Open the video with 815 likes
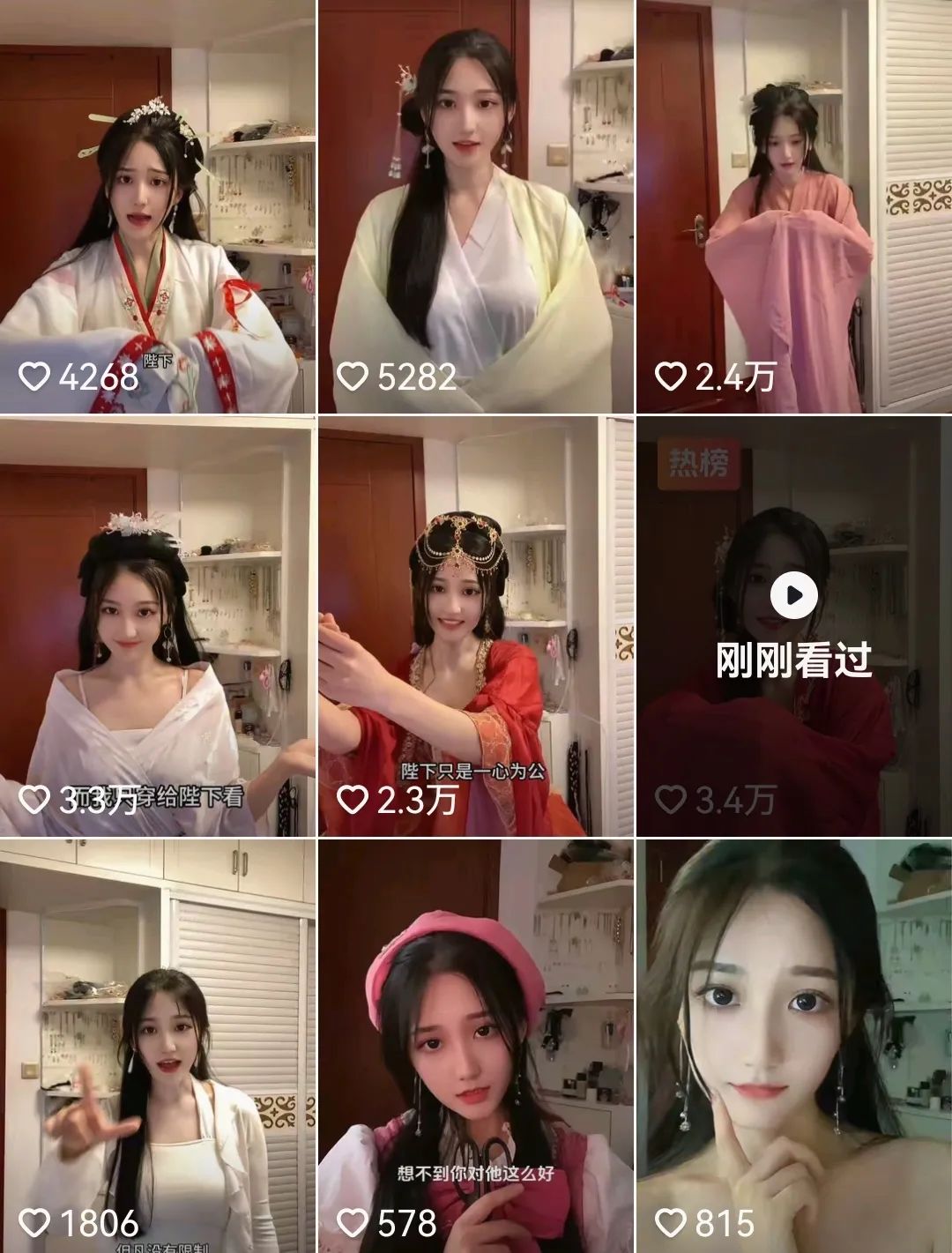Image resolution: width=952 pixels, height=1253 pixels. coord(793,1046)
